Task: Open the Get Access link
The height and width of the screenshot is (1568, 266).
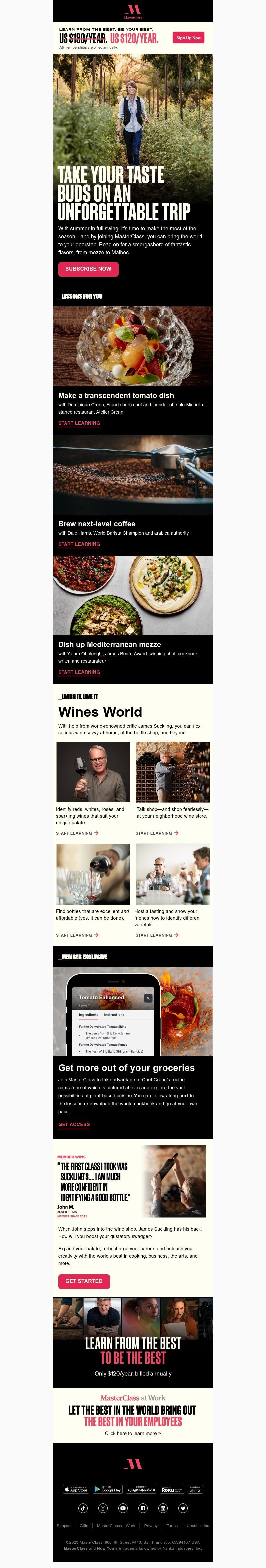Action: coord(74,1124)
